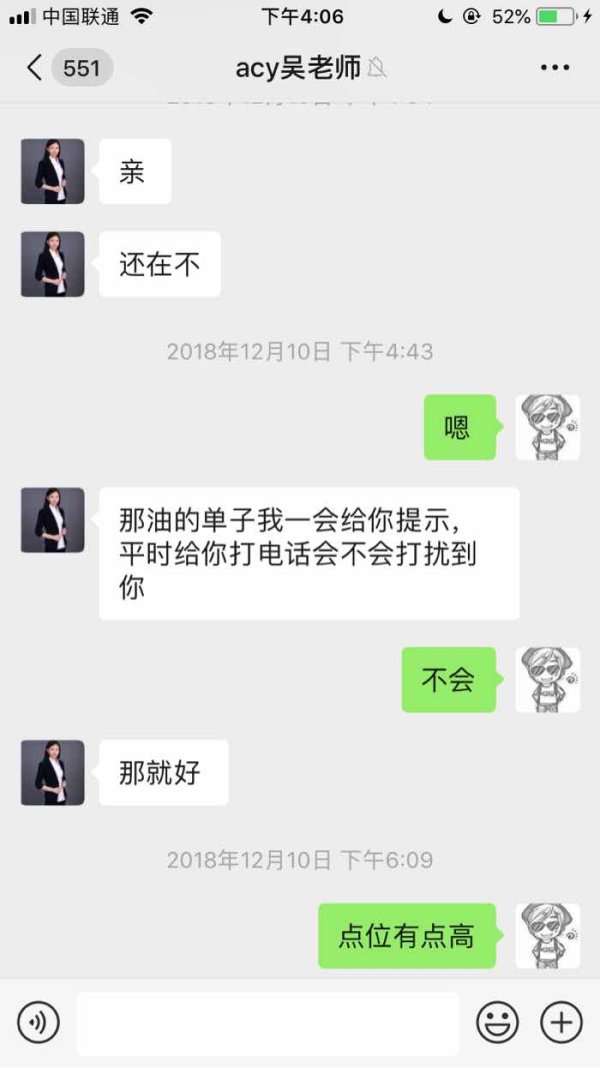Open my avatar beside 点位有点高 message
Image resolution: width=600 pixels, height=1068 pixels.
click(548, 936)
